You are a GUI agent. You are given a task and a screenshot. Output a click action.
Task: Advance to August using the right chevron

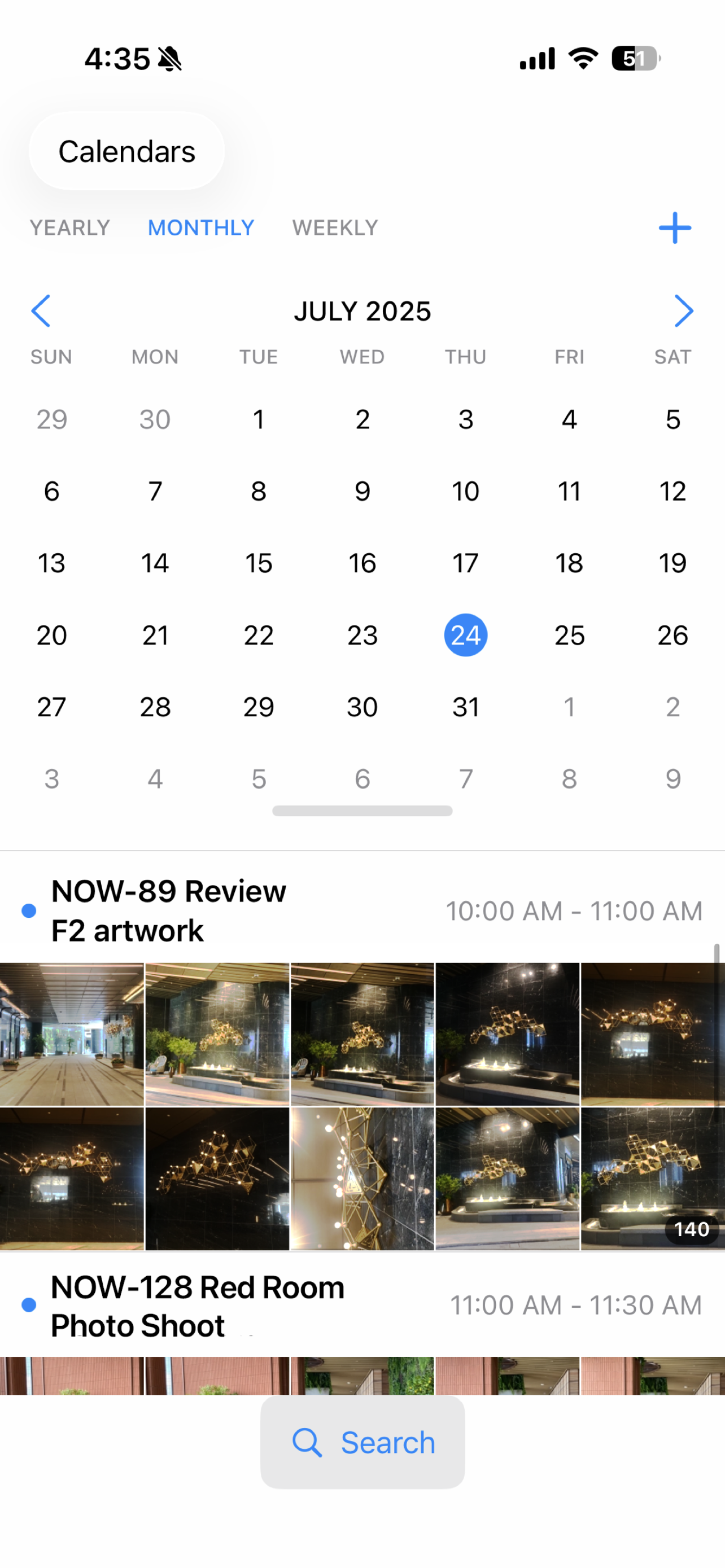[684, 310]
